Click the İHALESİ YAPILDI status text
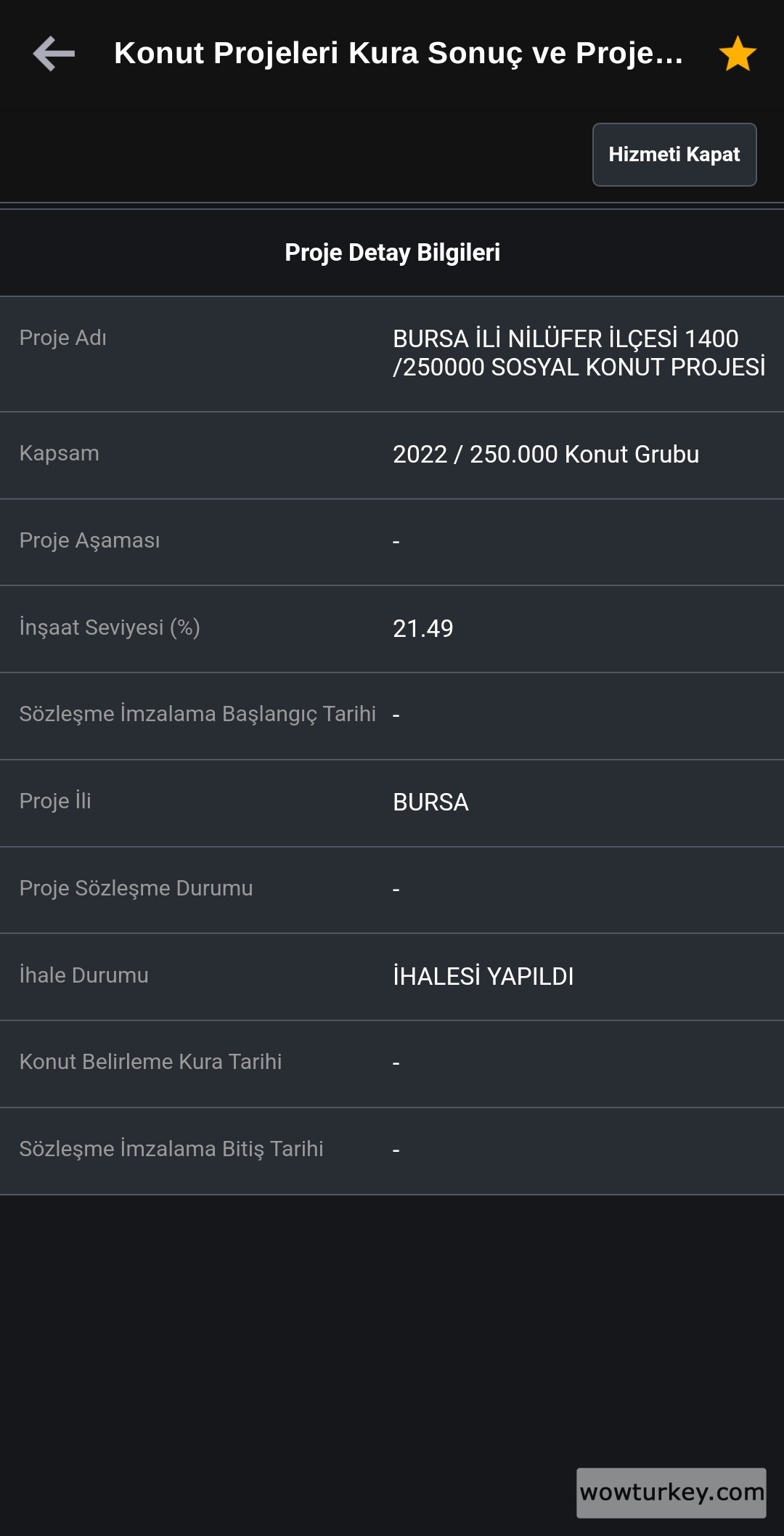784x1536 pixels. [x=482, y=976]
